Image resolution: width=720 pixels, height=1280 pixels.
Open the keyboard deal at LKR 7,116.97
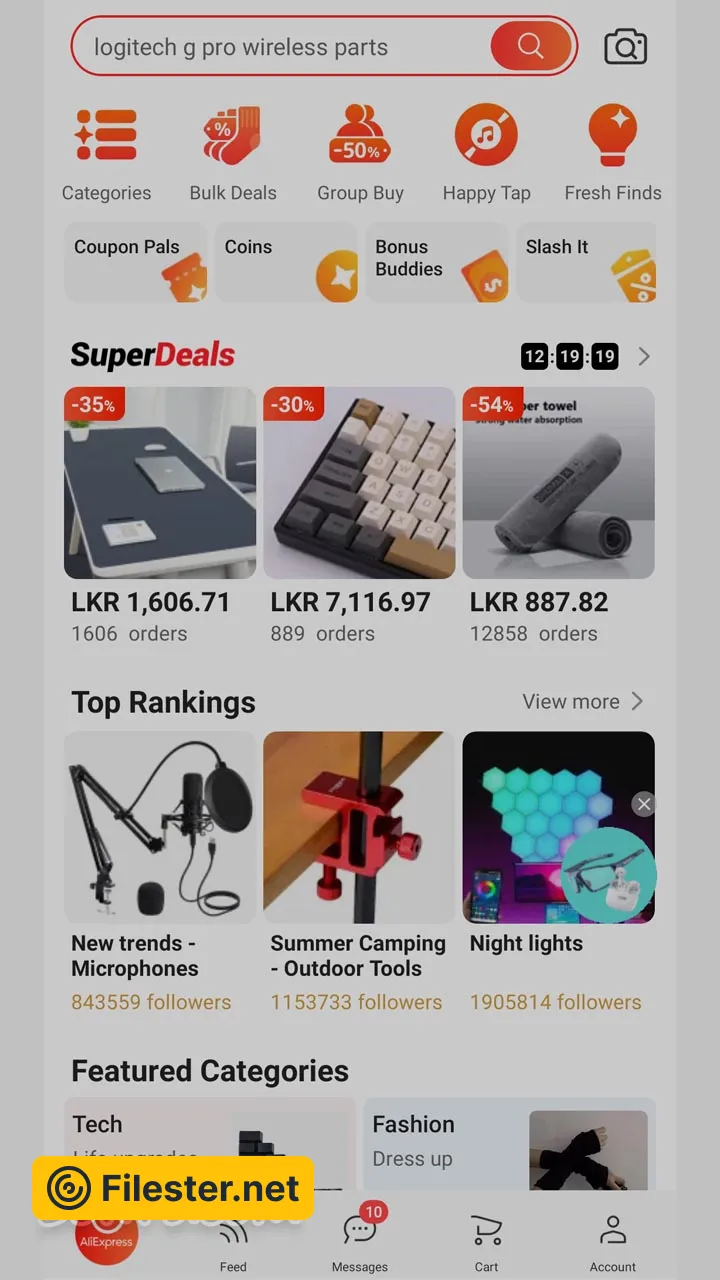point(359,483)
